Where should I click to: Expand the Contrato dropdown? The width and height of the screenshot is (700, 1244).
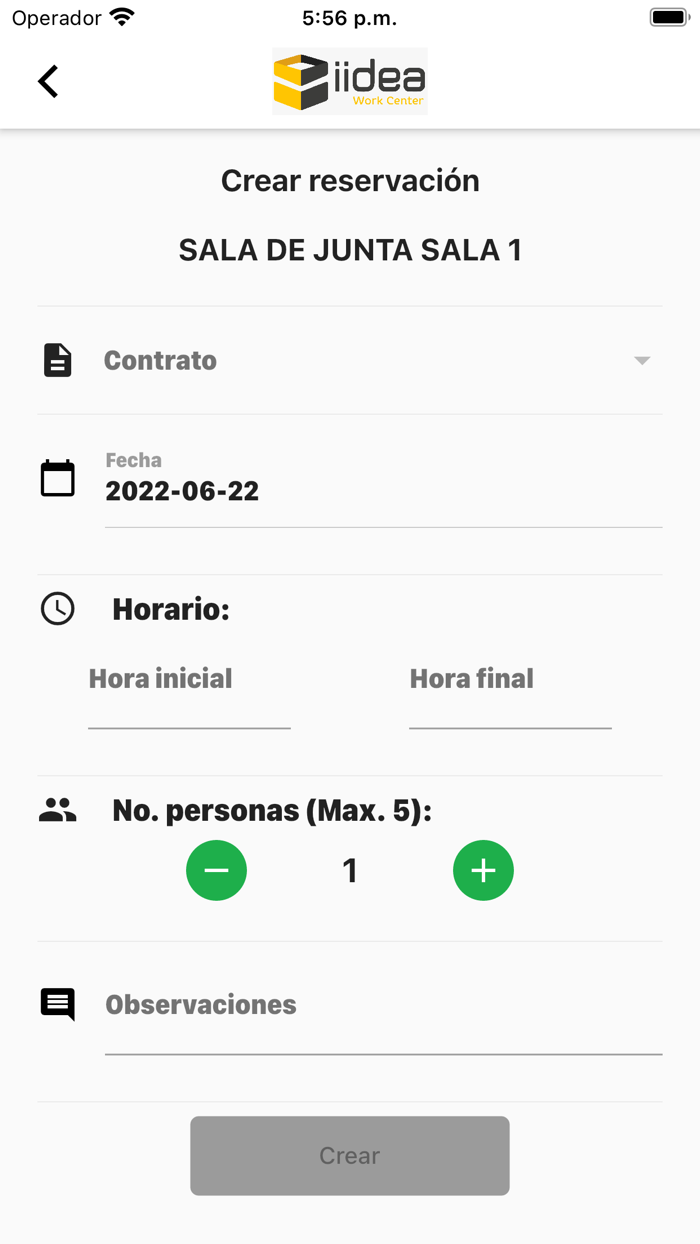pyautogui.click(x=380, y=360)
